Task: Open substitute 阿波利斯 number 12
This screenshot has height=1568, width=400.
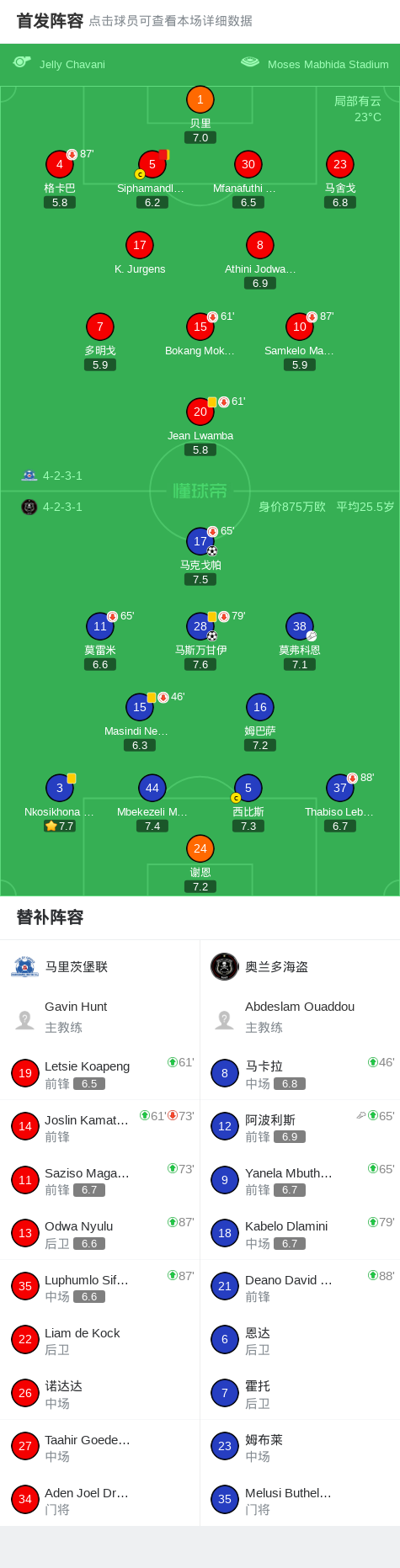Action: click(301, 1127)
